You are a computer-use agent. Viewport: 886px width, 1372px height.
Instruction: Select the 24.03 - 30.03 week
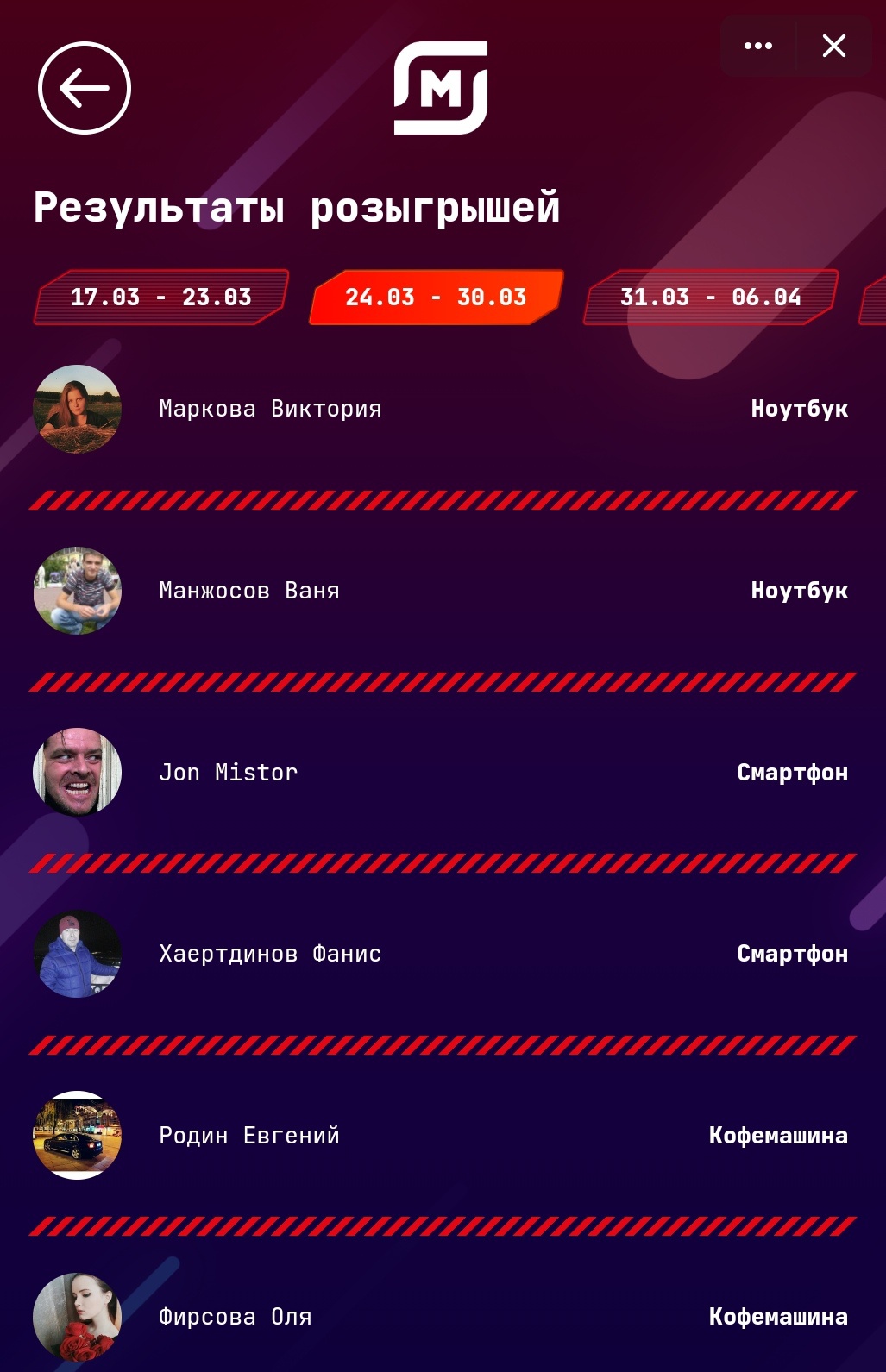(x=436, y=298)
